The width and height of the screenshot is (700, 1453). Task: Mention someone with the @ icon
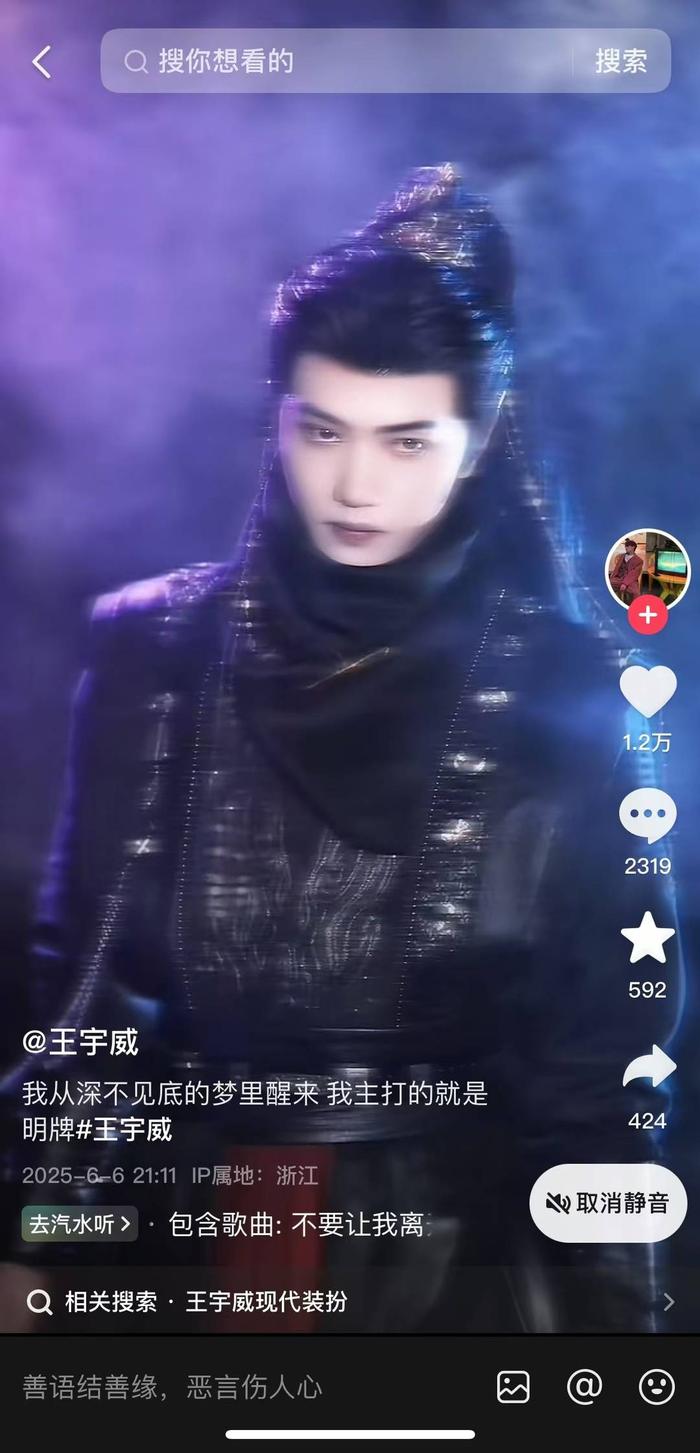(x=584, y=1386)
